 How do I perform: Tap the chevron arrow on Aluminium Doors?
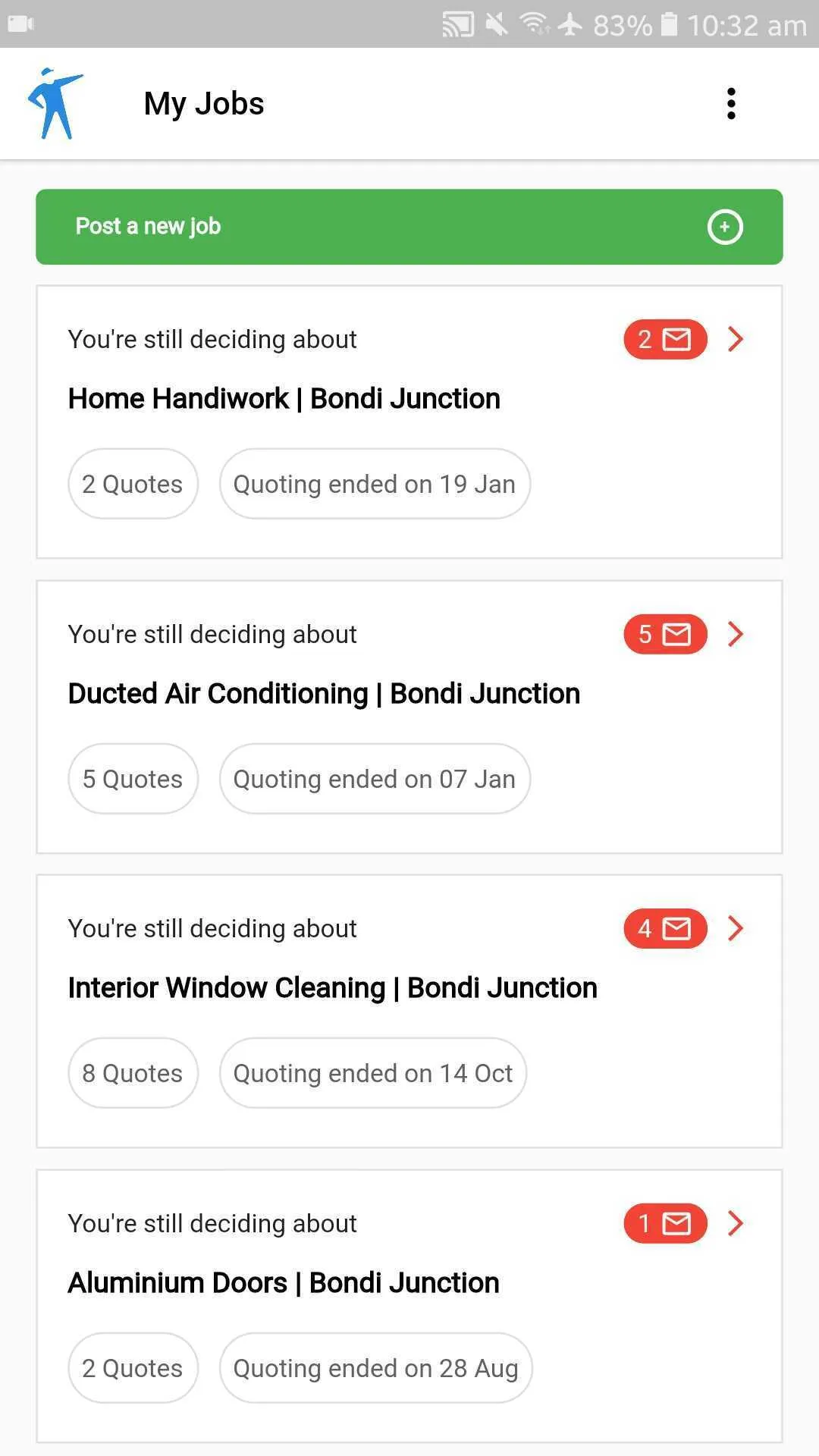(735, 1223)
